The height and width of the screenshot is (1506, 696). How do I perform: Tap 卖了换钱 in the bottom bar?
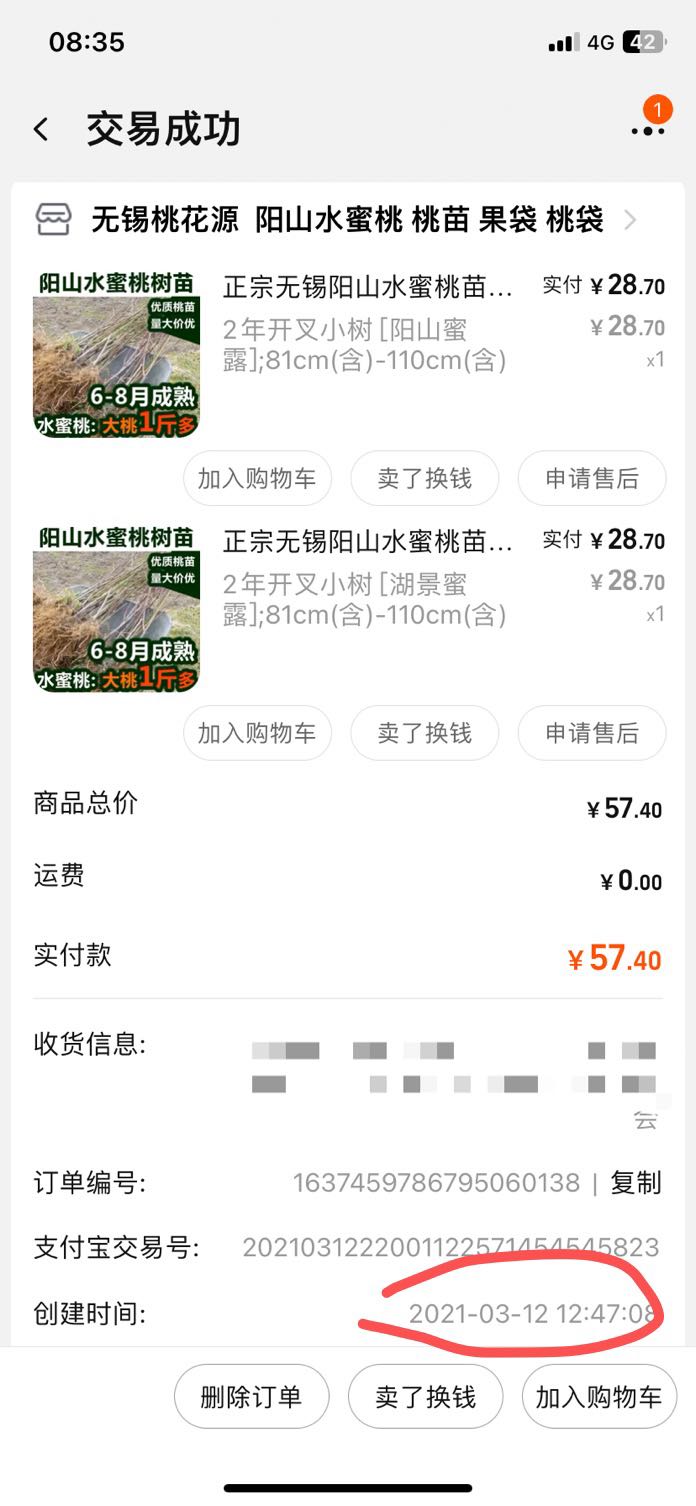coord(425,1396)
